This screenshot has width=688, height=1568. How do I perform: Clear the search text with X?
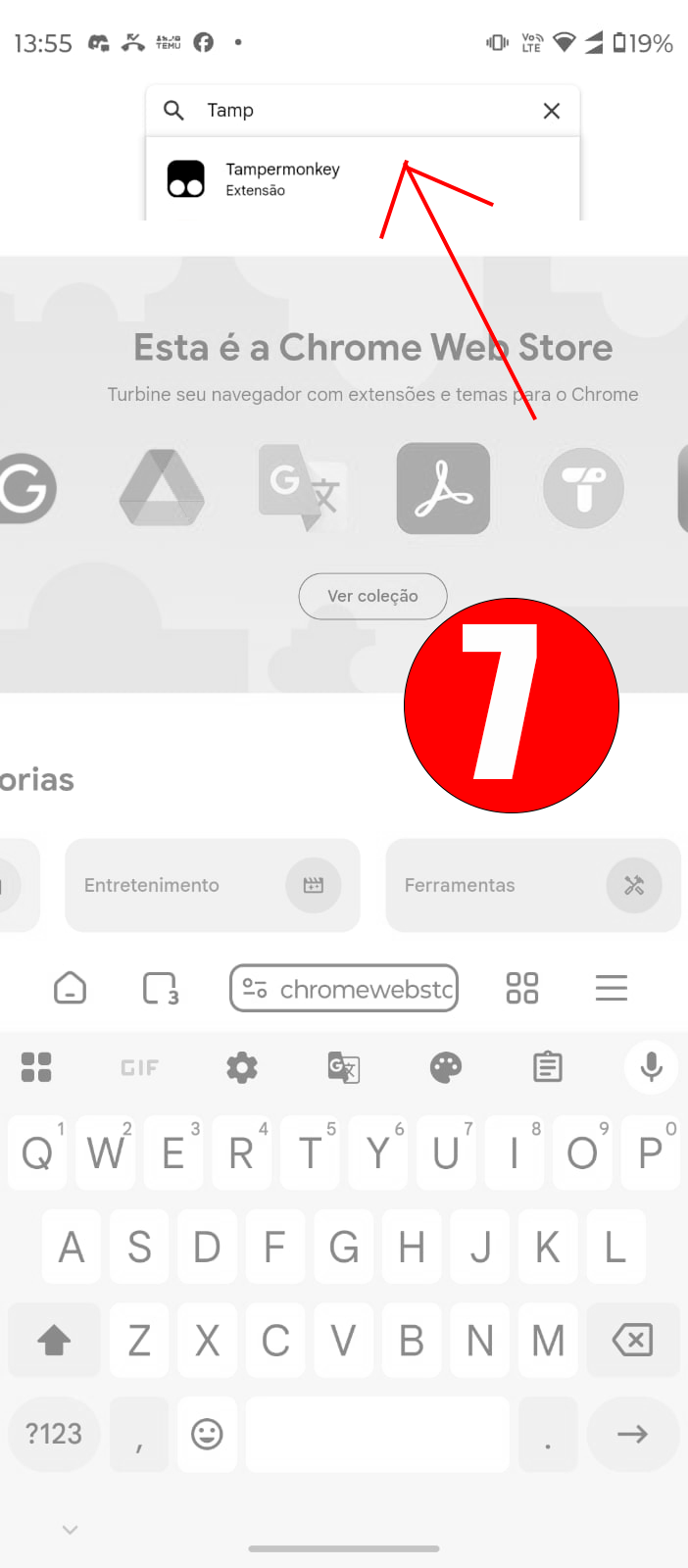click(x=552, y=111)
